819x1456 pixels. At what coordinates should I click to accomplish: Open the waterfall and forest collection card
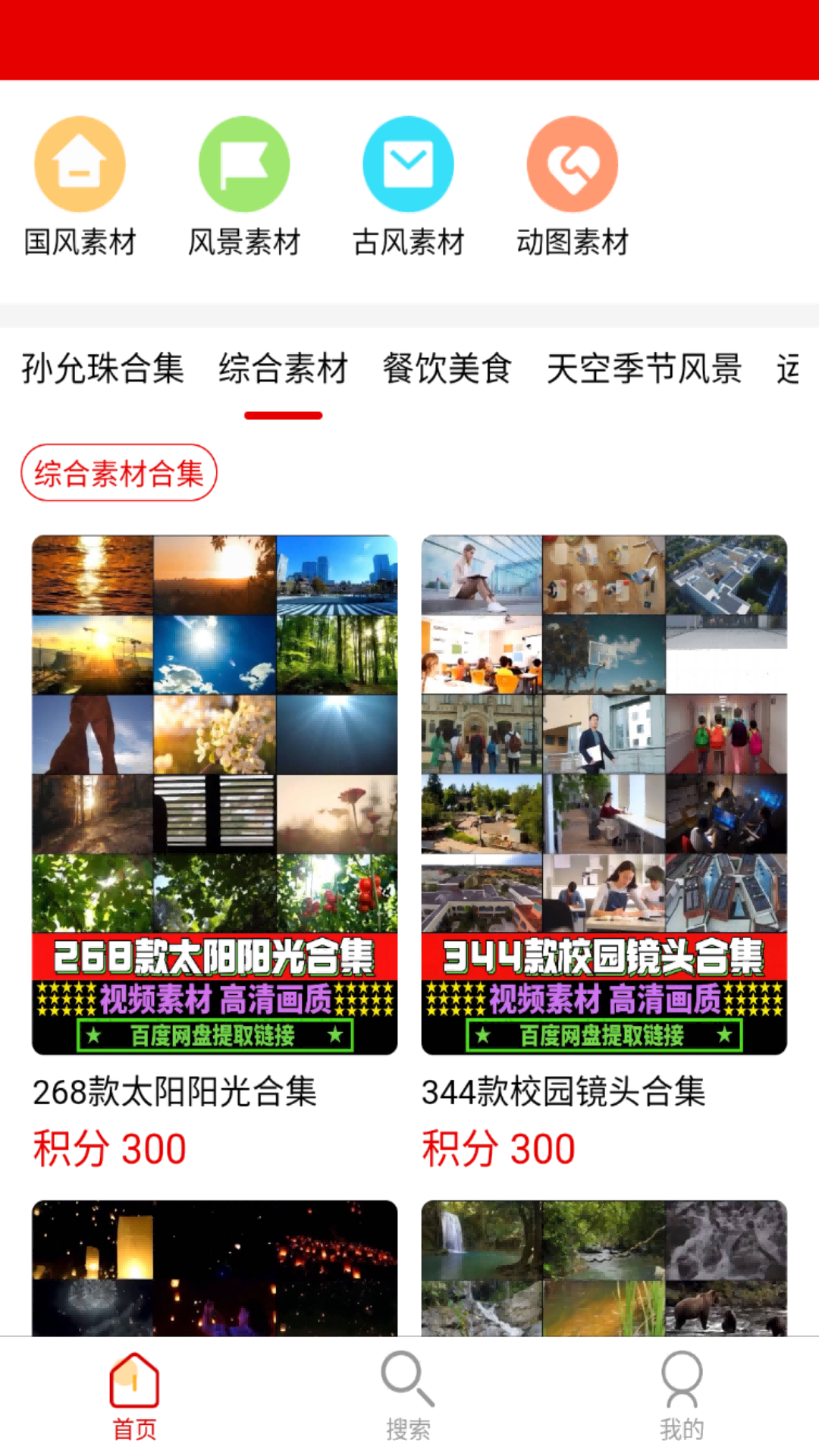tap(604, 1268)
